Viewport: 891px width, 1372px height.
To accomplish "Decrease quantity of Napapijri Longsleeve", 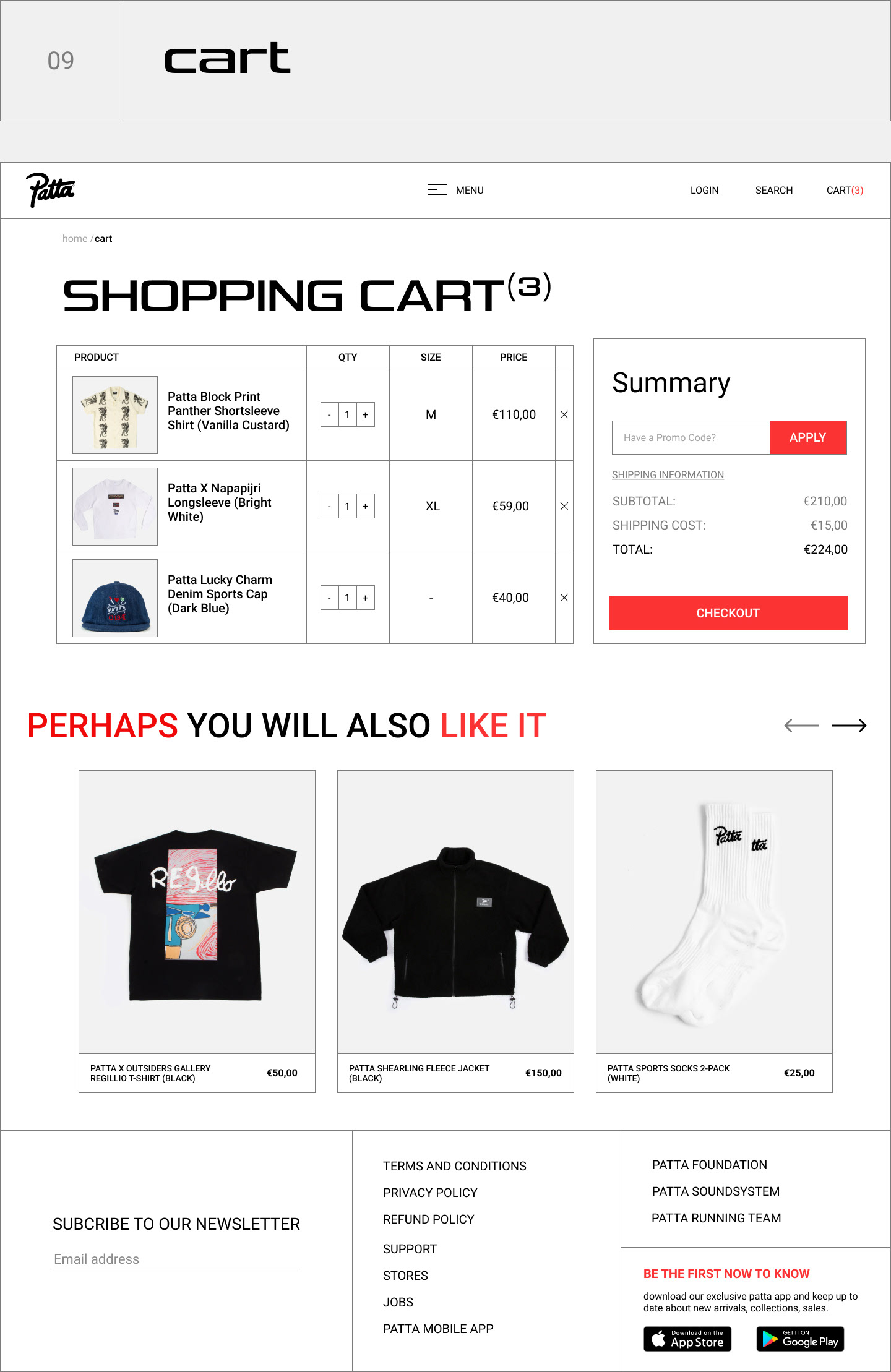I will click(x=329, y=506).
